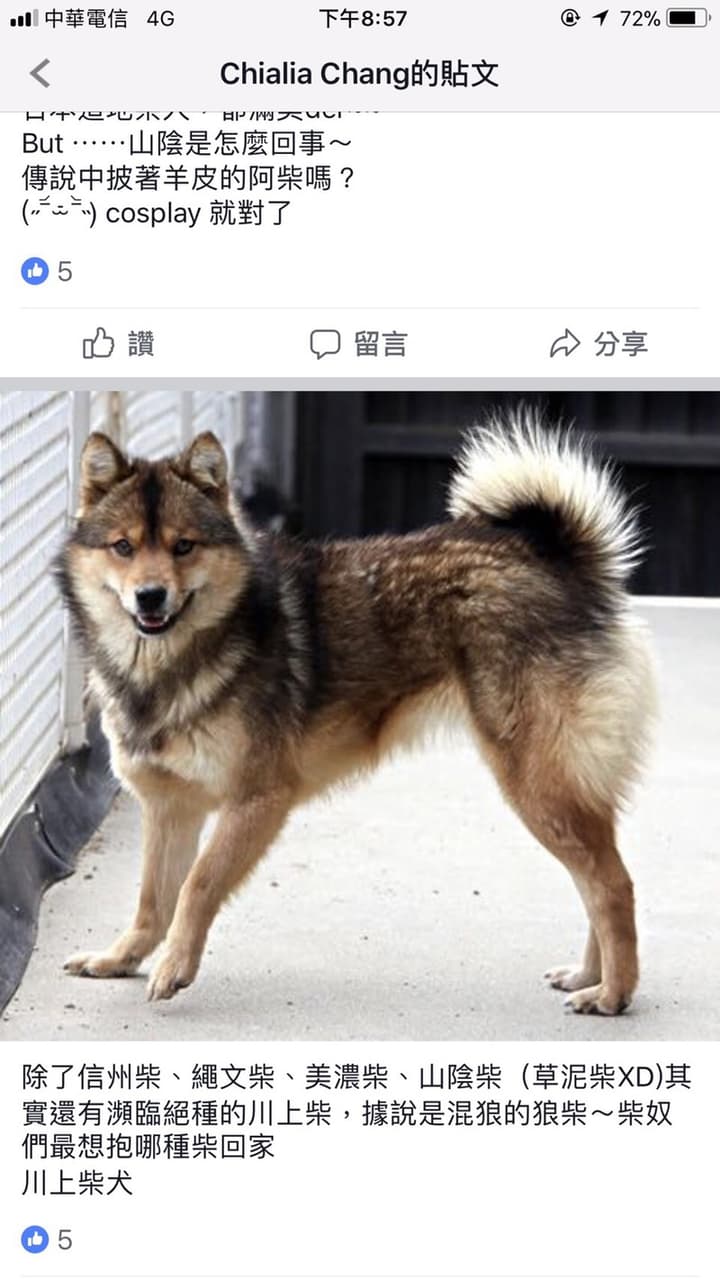The width and height of the screenshot is (720, 1280).
Task: View the 5 likes above the 讚 button
Action: (x=47, y=271)
